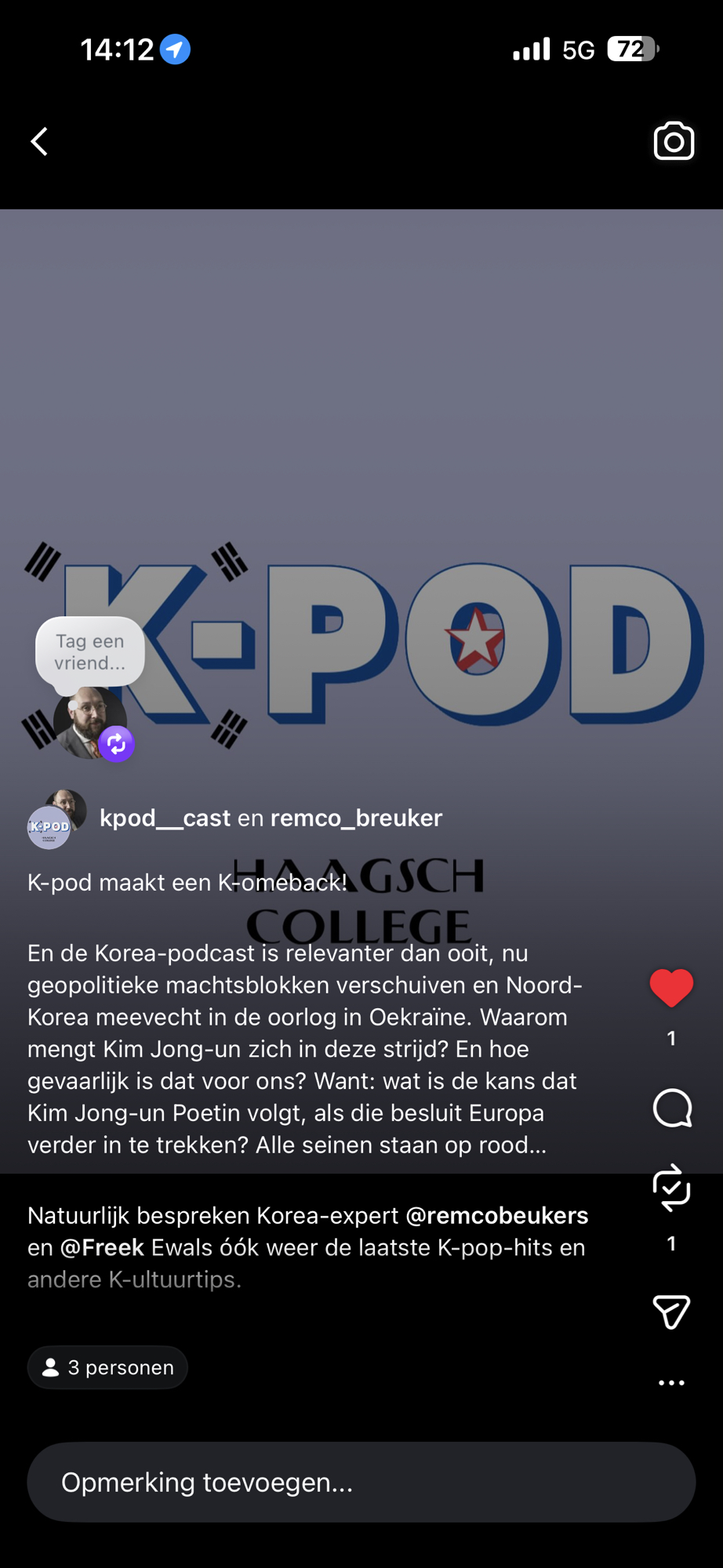Viewport: 723px width, 1568px height.
Task: Open the camera icon at top right
Action: tap(674, 141)
